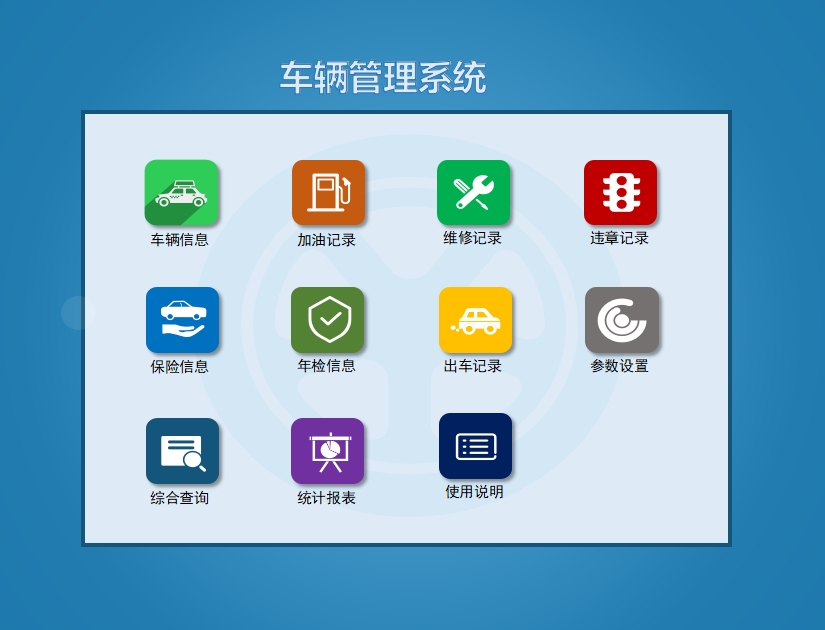Image resolution: width=825 pixels, height=630 pixels.
Task: Open 车辆信息 vehicle info module
Action: point(181,194)
